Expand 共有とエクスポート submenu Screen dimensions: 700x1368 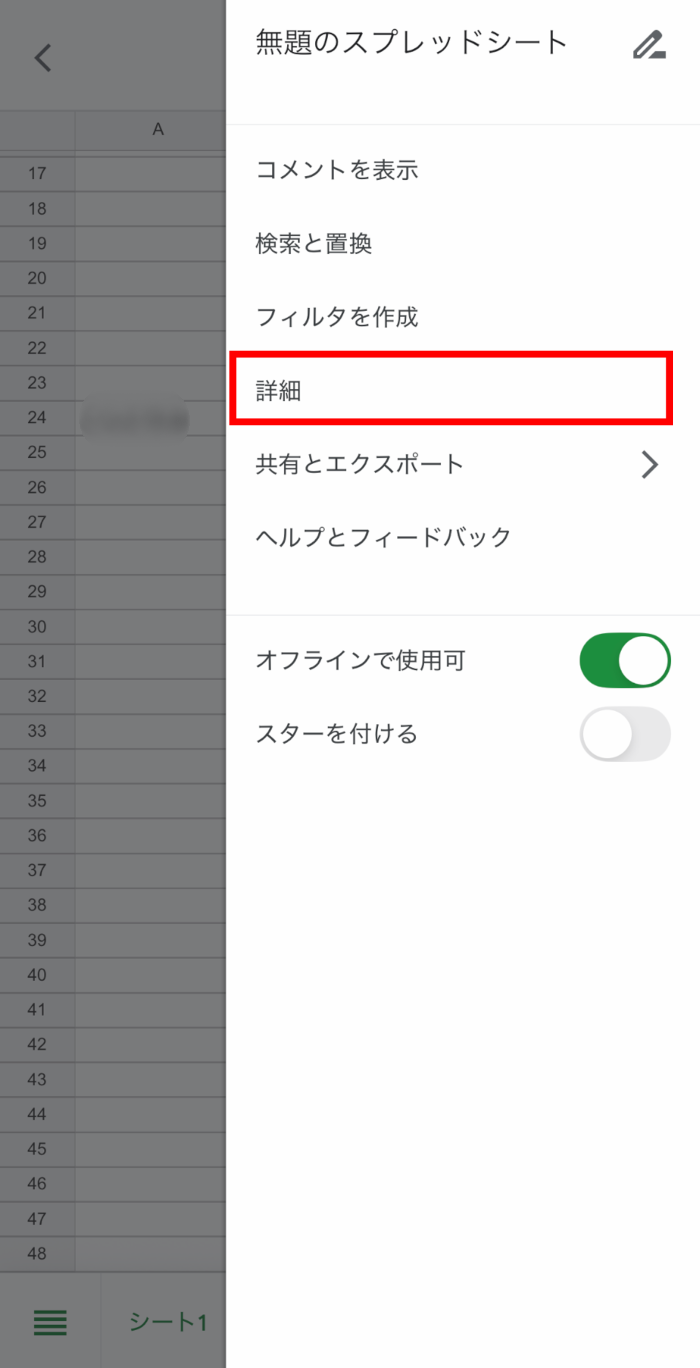(x=460, y=464)
